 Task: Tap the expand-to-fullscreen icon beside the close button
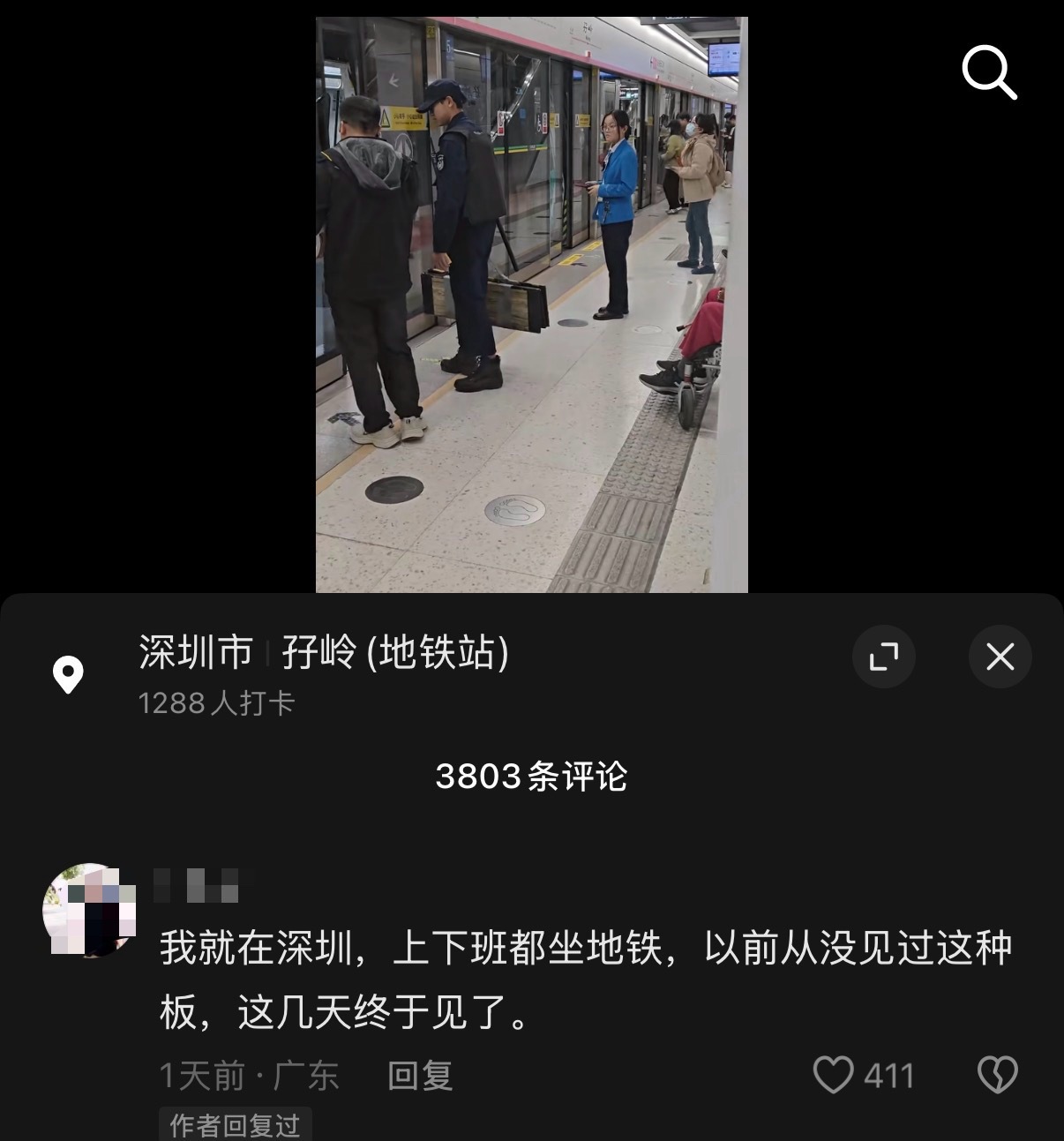(x=884, y=657)
